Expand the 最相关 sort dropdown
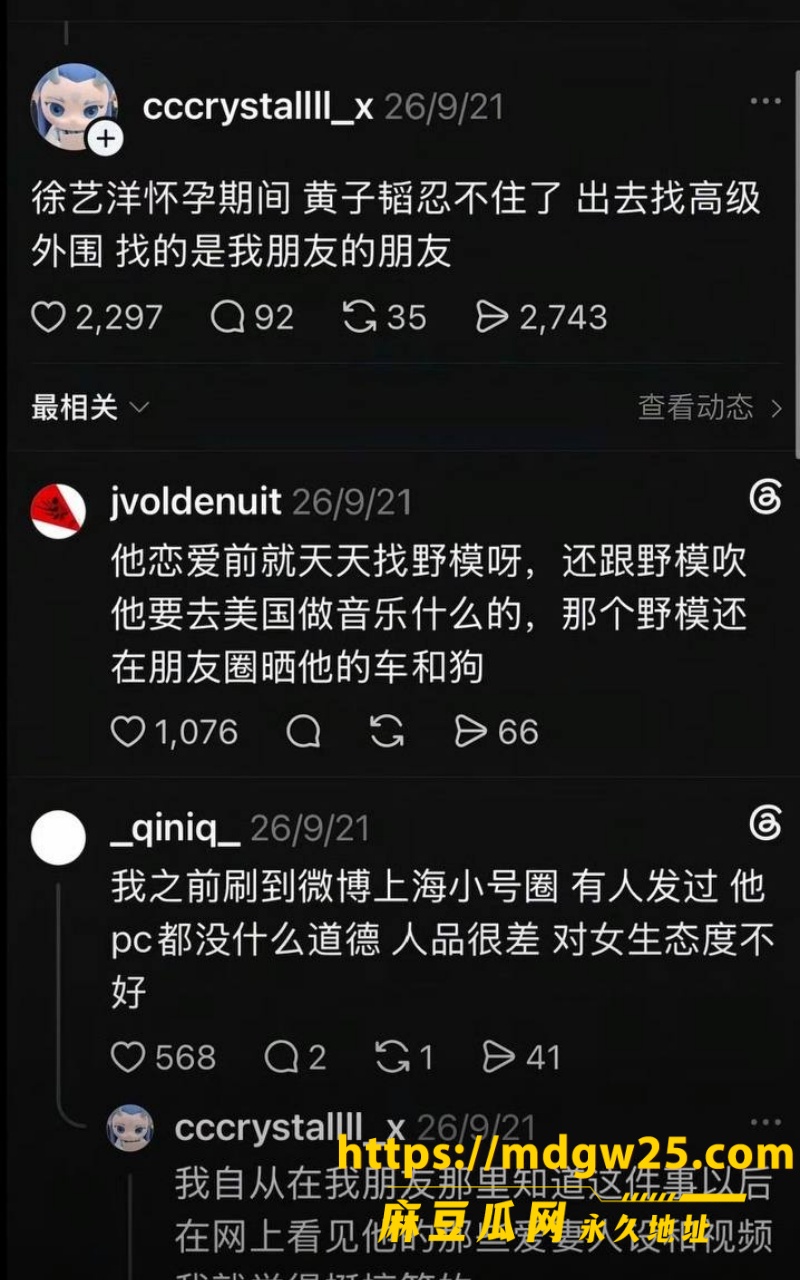 coord(90,407)
